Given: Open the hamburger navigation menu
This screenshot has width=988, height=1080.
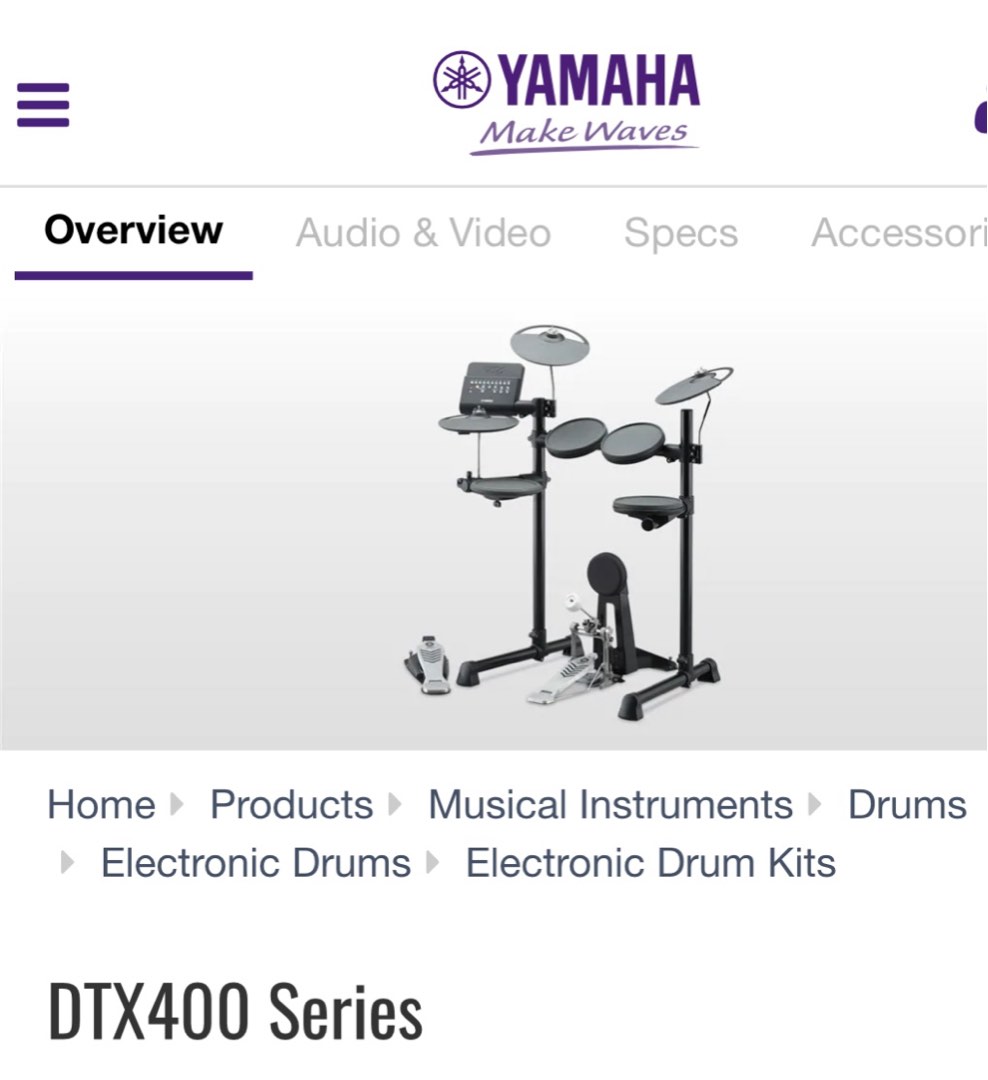Looking at the screenshot, I should pos(42,104).
